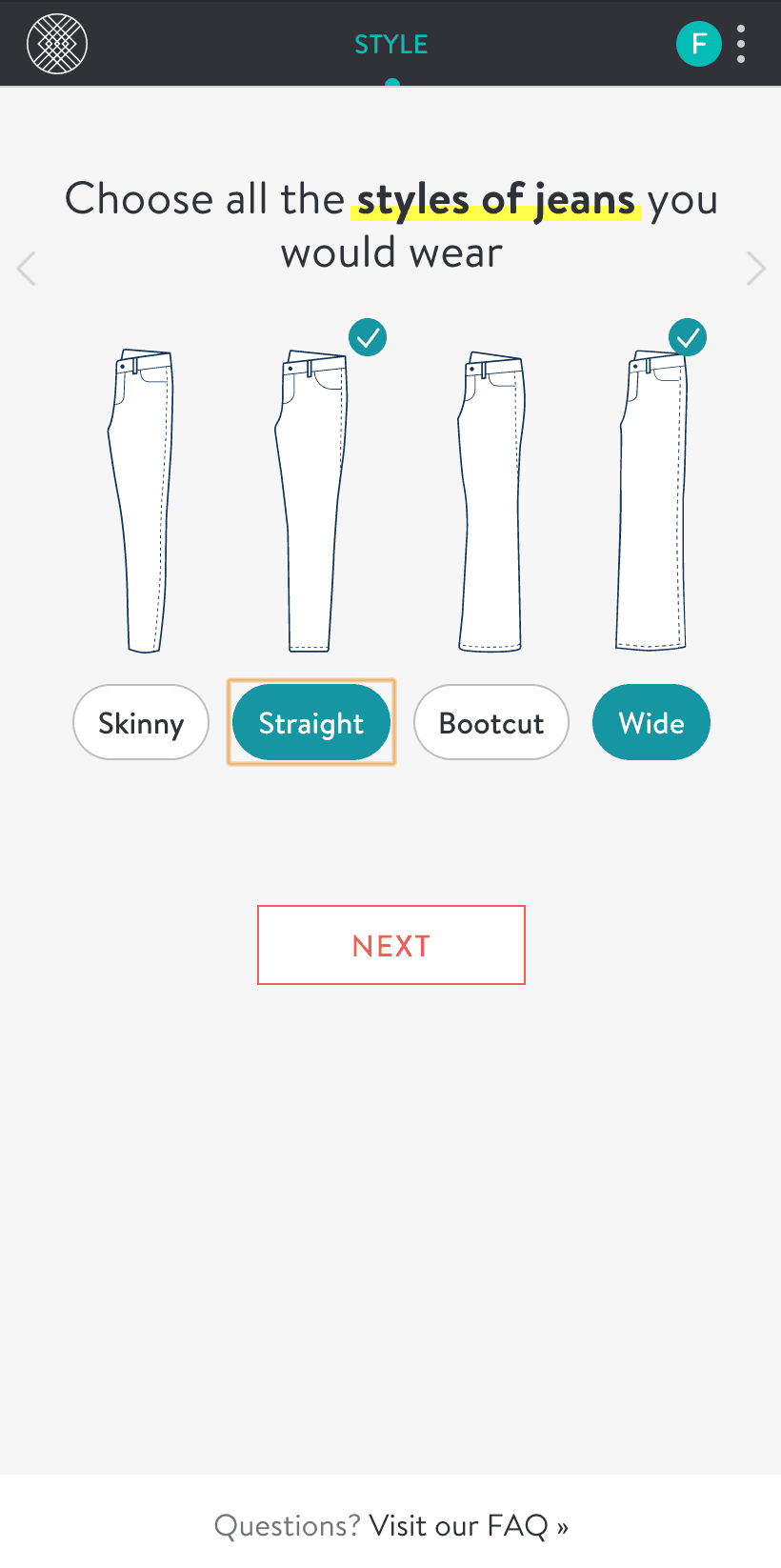
Task: Open the three-dot overflow menu
Action: (741, 44)
